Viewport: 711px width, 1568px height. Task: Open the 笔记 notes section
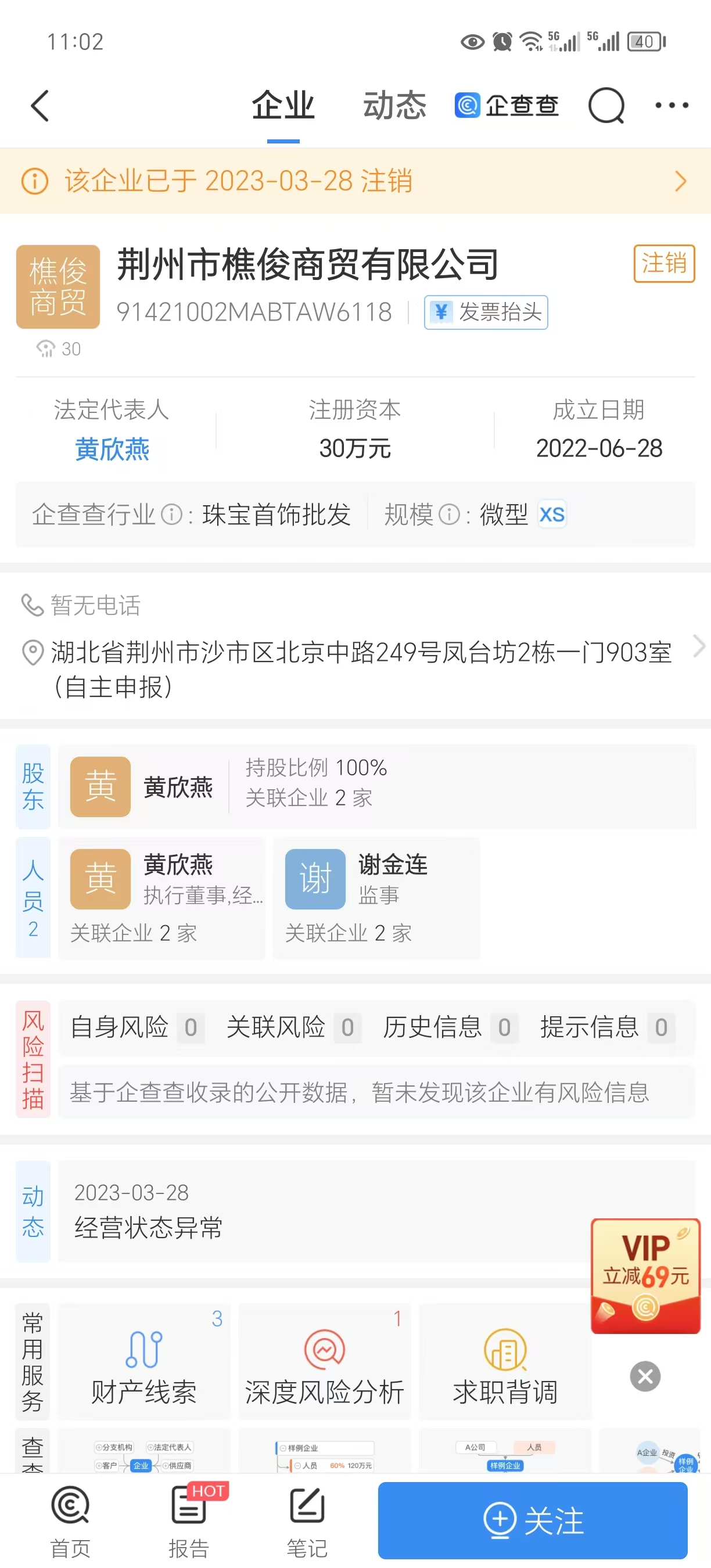(x=307, y=1522)
